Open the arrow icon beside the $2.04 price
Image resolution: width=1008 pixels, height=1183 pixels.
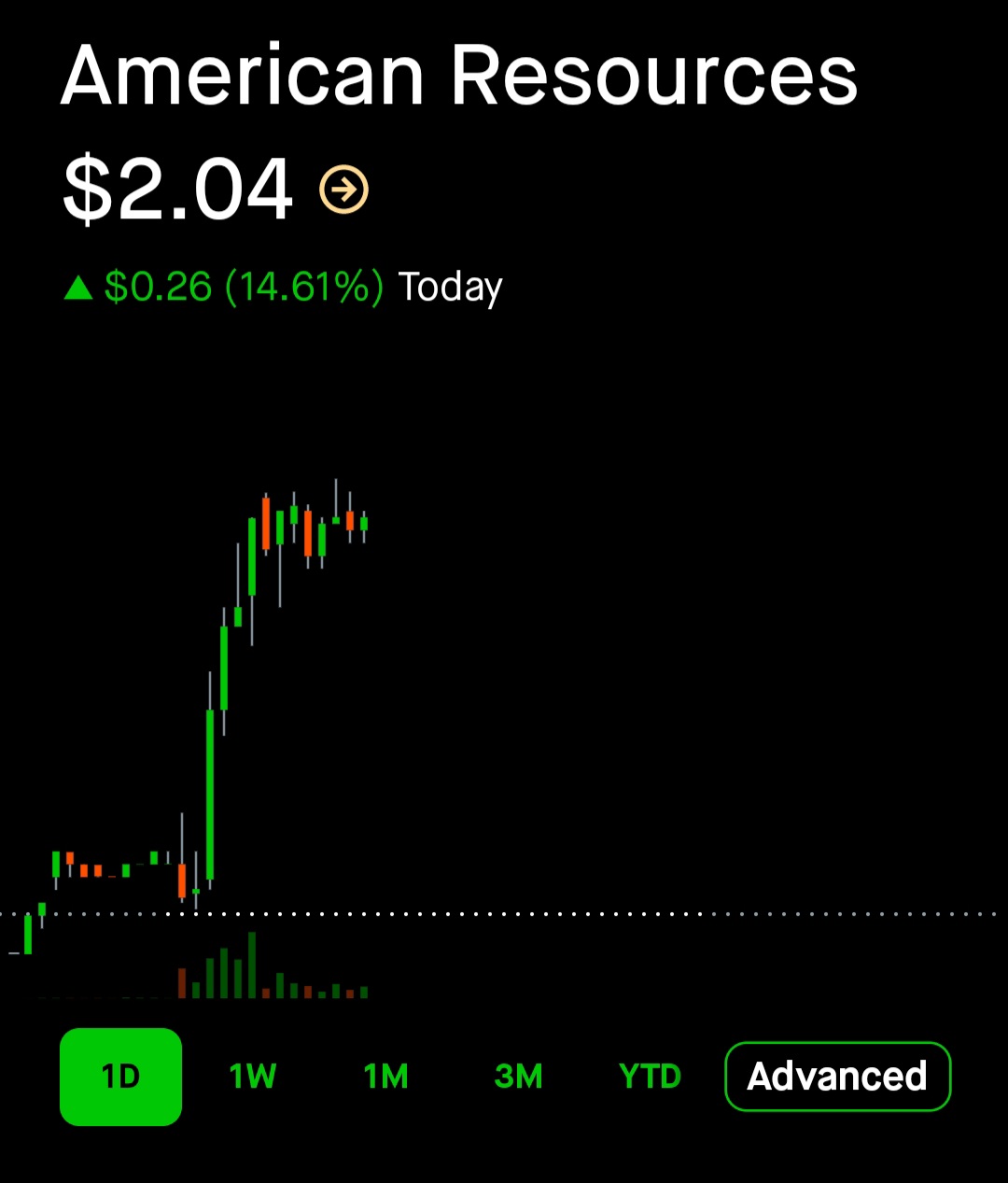[x=344, y=190]
